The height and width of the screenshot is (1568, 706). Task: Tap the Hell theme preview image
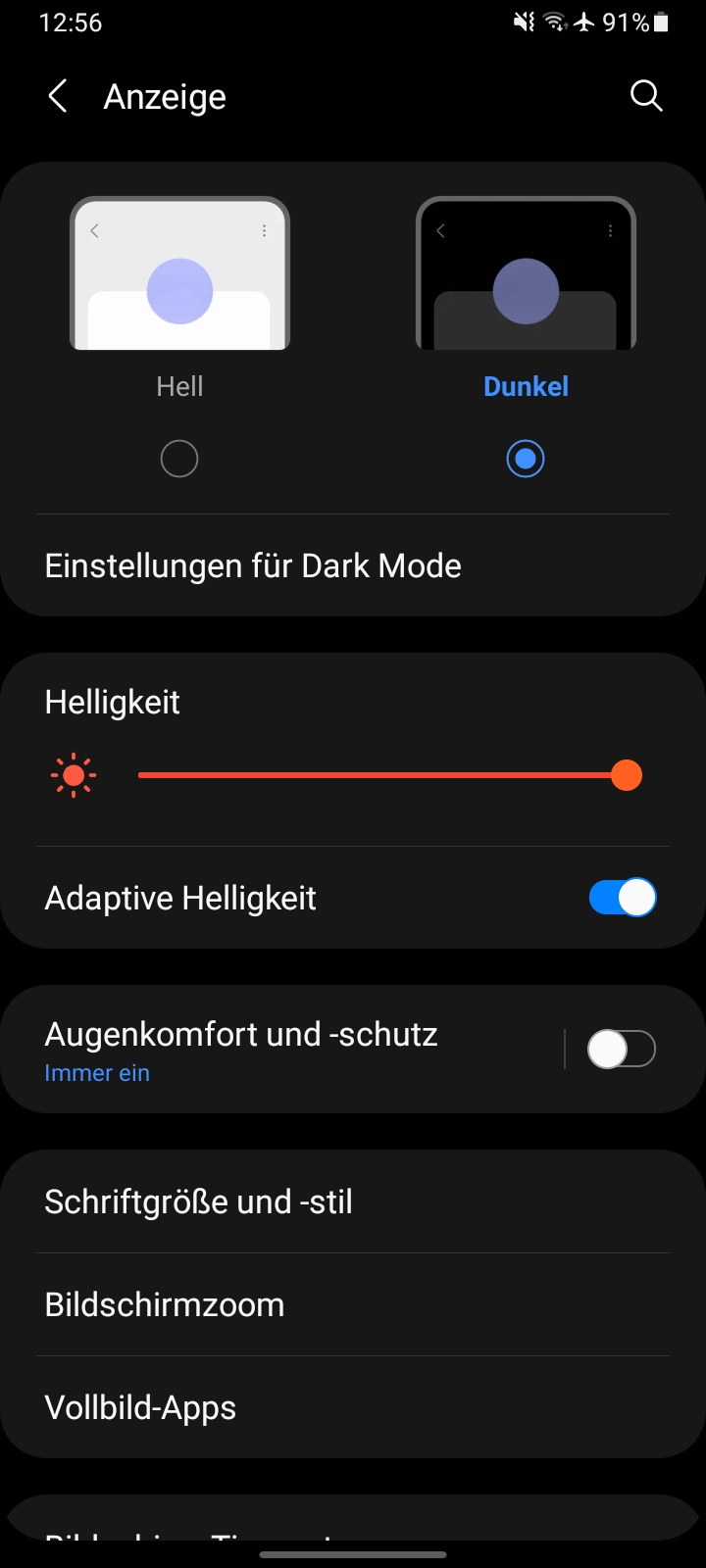coord(179,273)
